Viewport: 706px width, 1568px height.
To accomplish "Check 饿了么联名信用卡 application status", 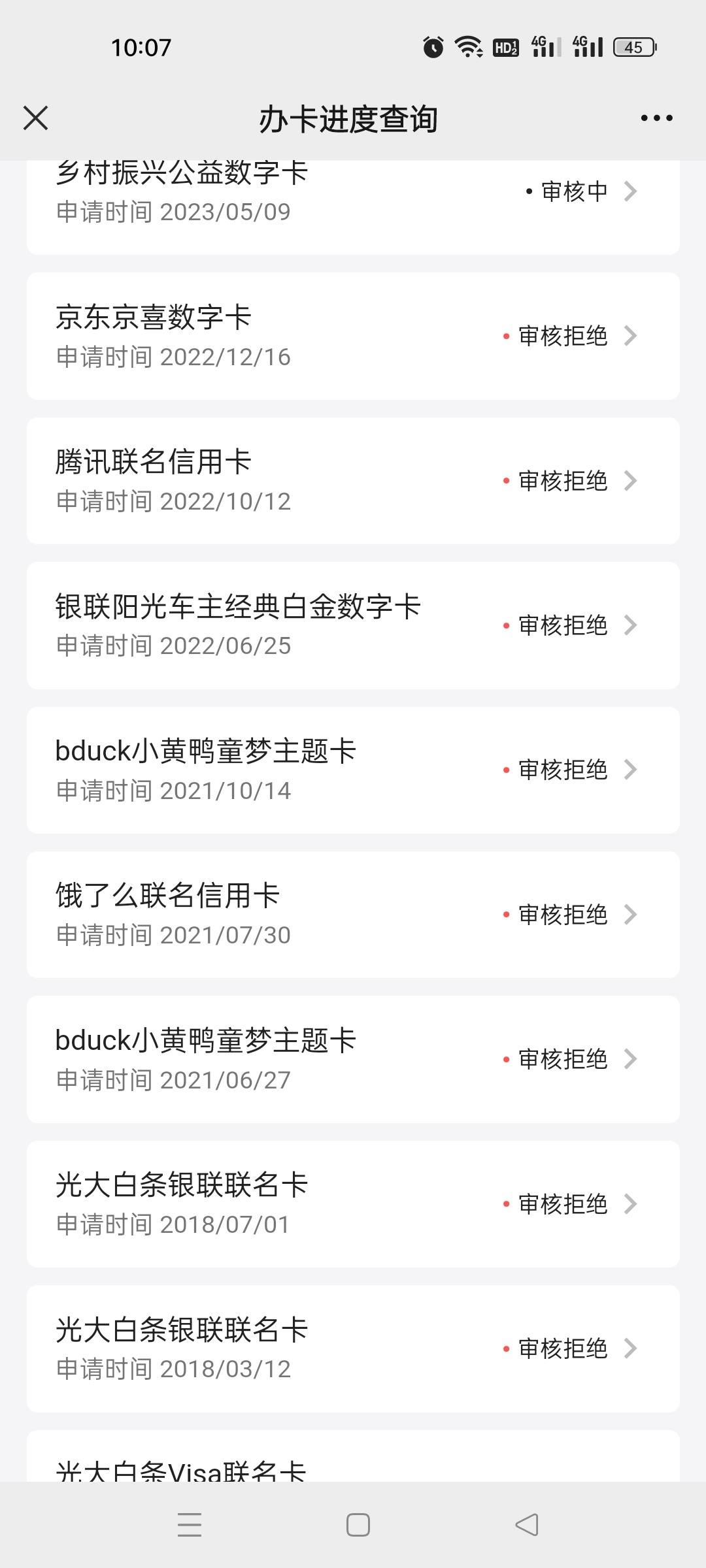I will coord(353,915).
